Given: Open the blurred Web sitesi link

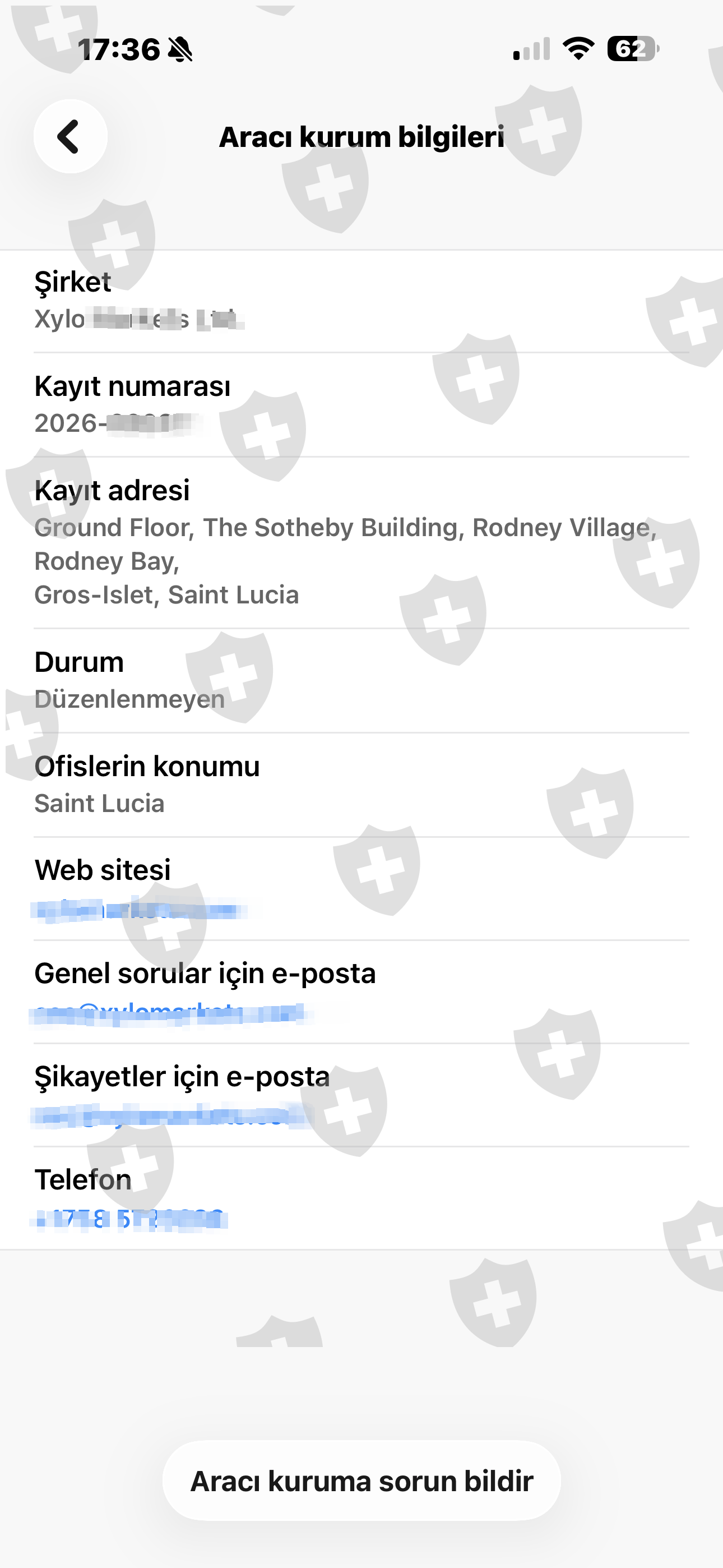Looking at the screenshot, I should tap(139, 910).
